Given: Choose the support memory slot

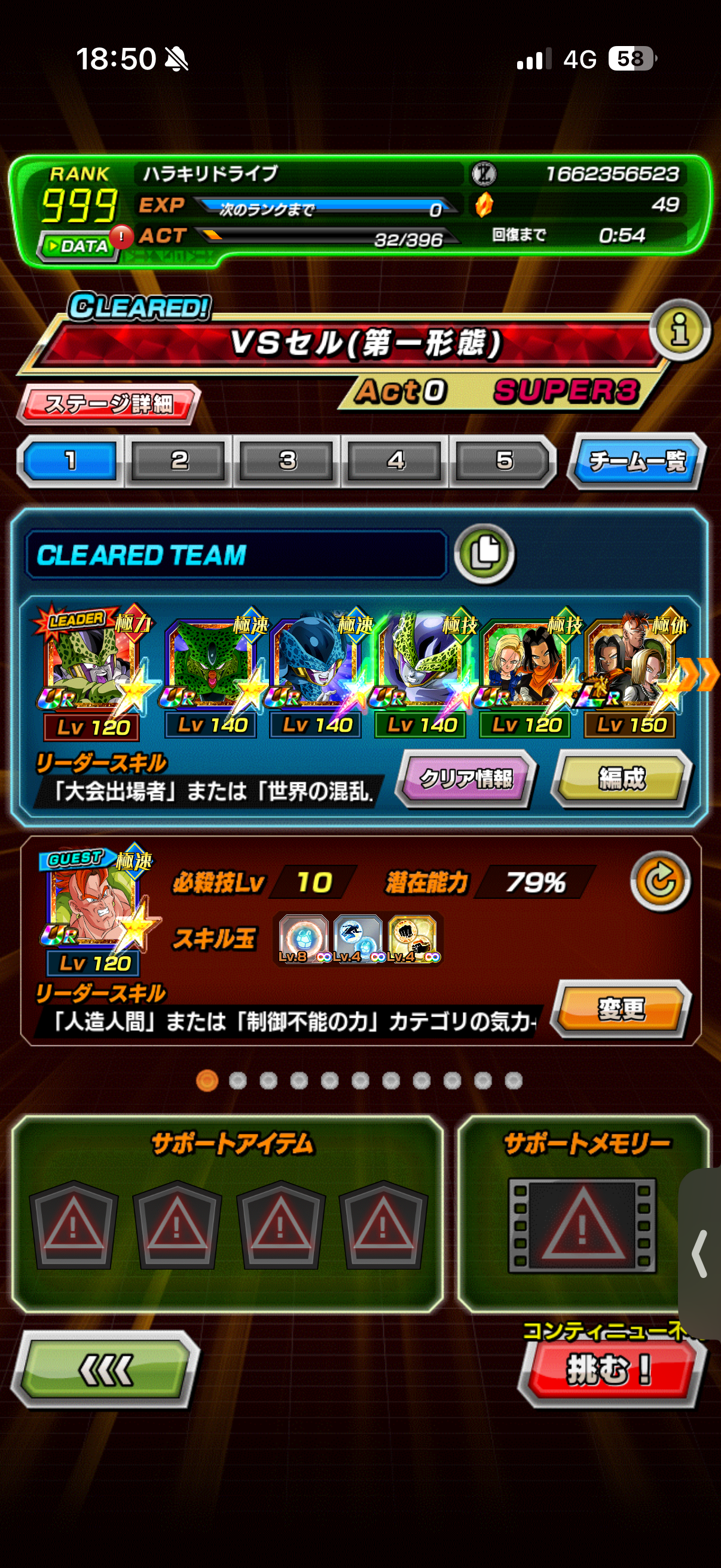Looking at the screenshot, I should click(x=582, y=1225).
